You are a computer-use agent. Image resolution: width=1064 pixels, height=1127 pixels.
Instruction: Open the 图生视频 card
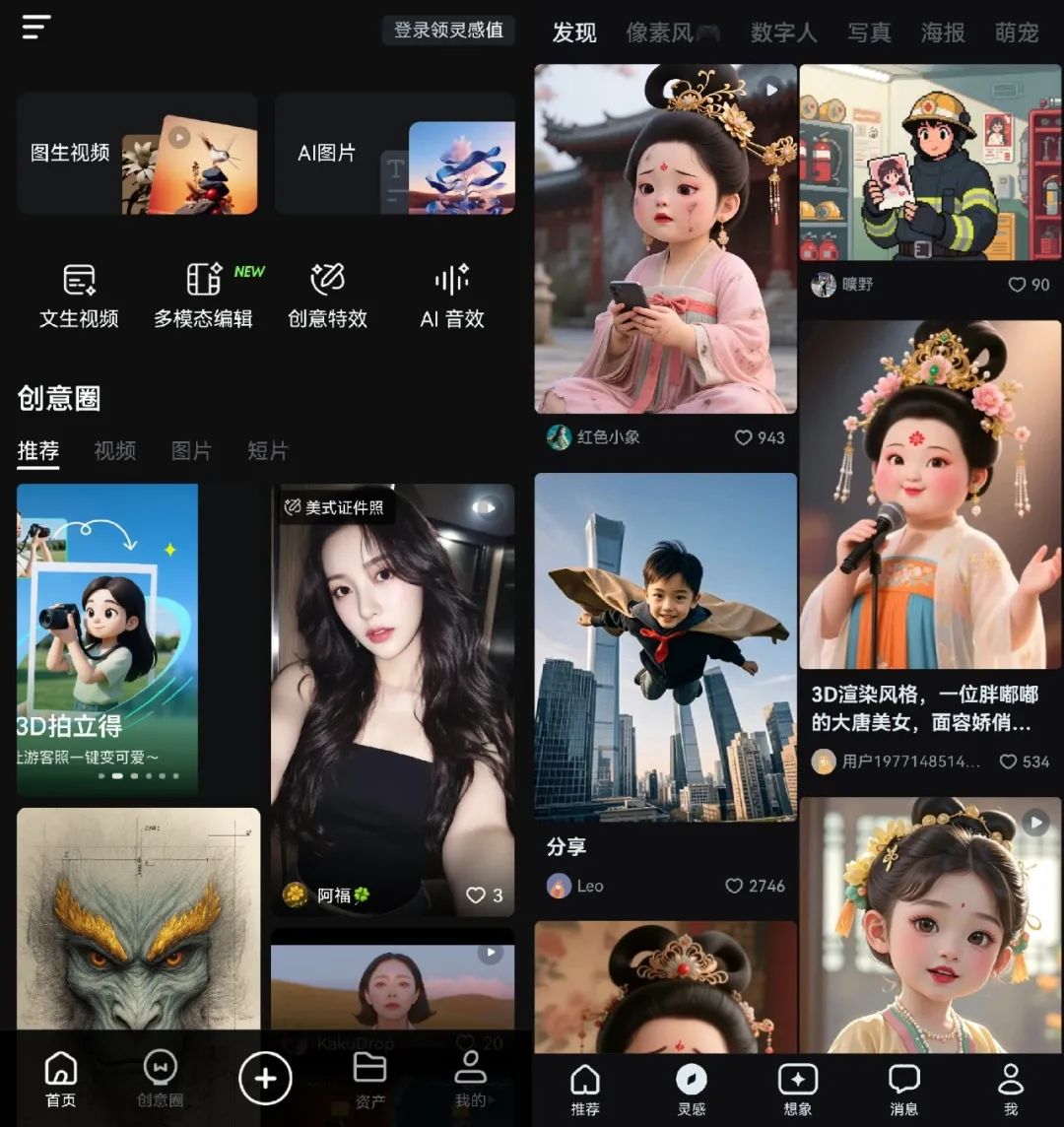tap(137, 154)
